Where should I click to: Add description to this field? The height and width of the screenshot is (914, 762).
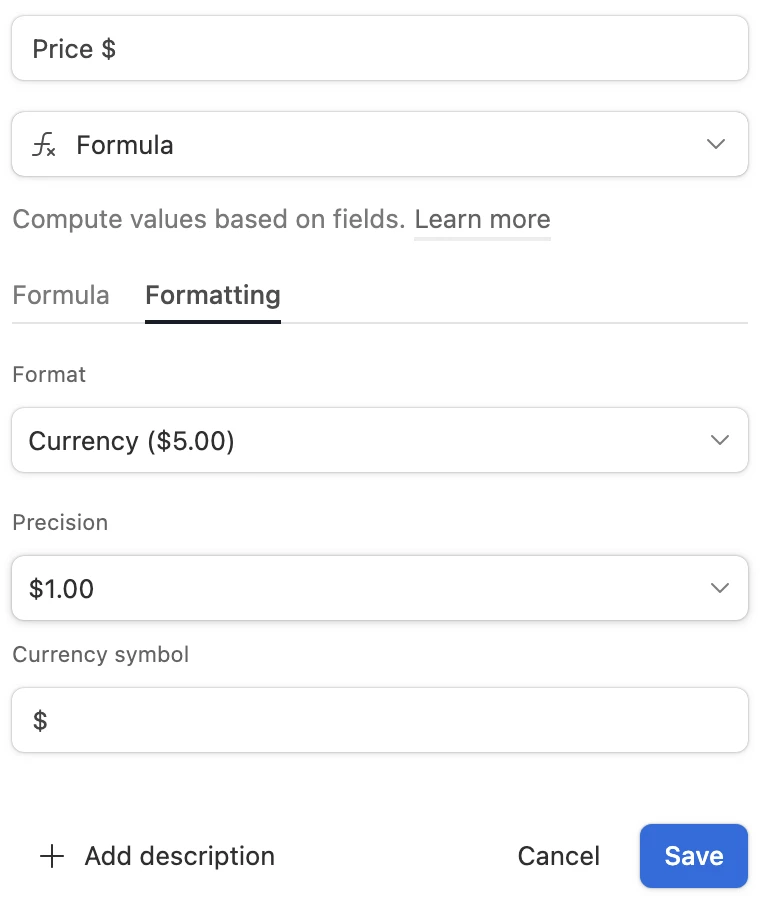[x=157, y=857]
